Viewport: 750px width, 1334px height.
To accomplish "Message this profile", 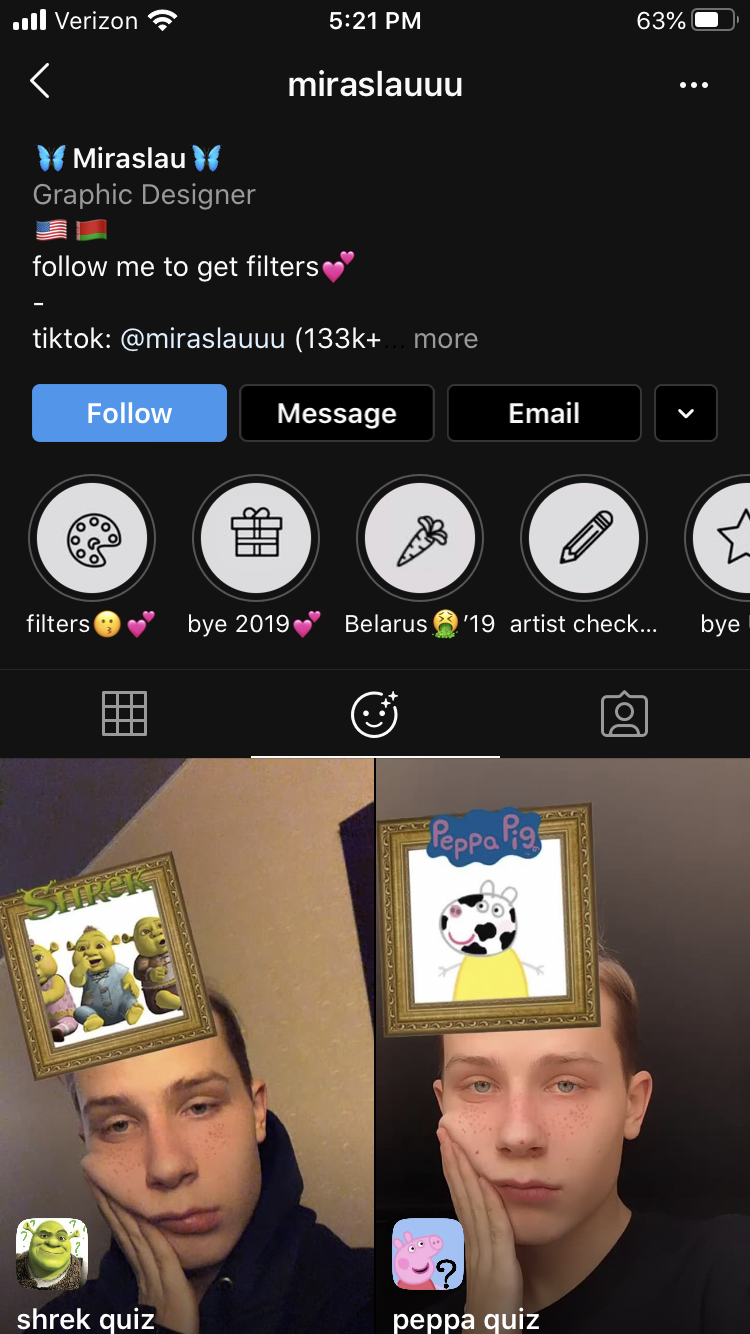I will (337, 413).
